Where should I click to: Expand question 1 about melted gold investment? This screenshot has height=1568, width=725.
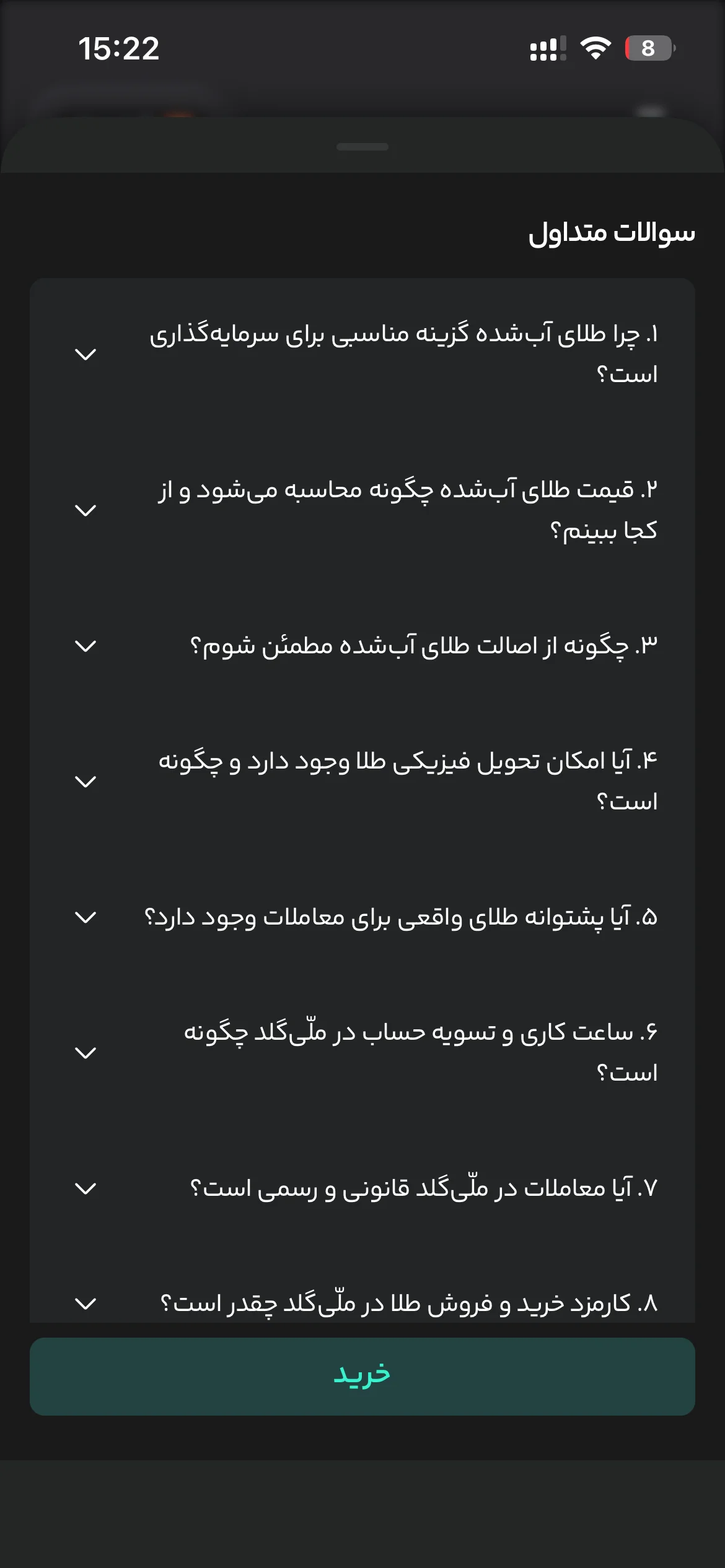[x=362, y=354]
